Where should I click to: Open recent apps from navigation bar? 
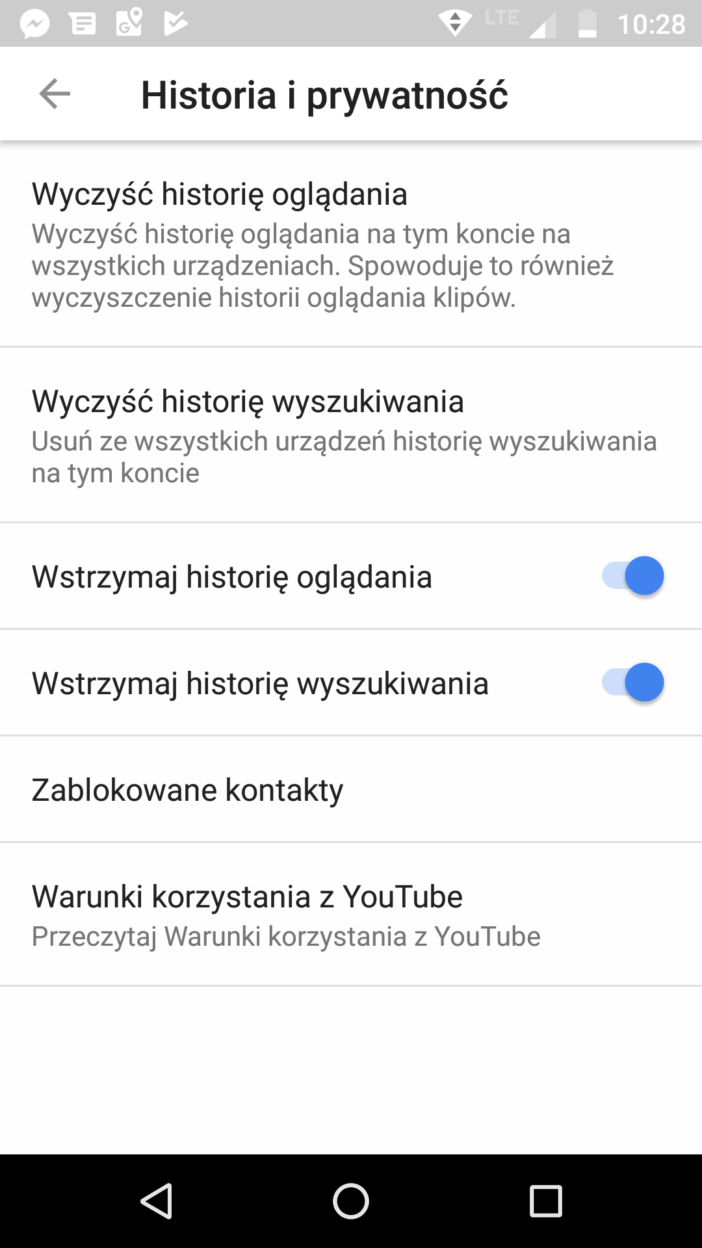click(545, 1200)
